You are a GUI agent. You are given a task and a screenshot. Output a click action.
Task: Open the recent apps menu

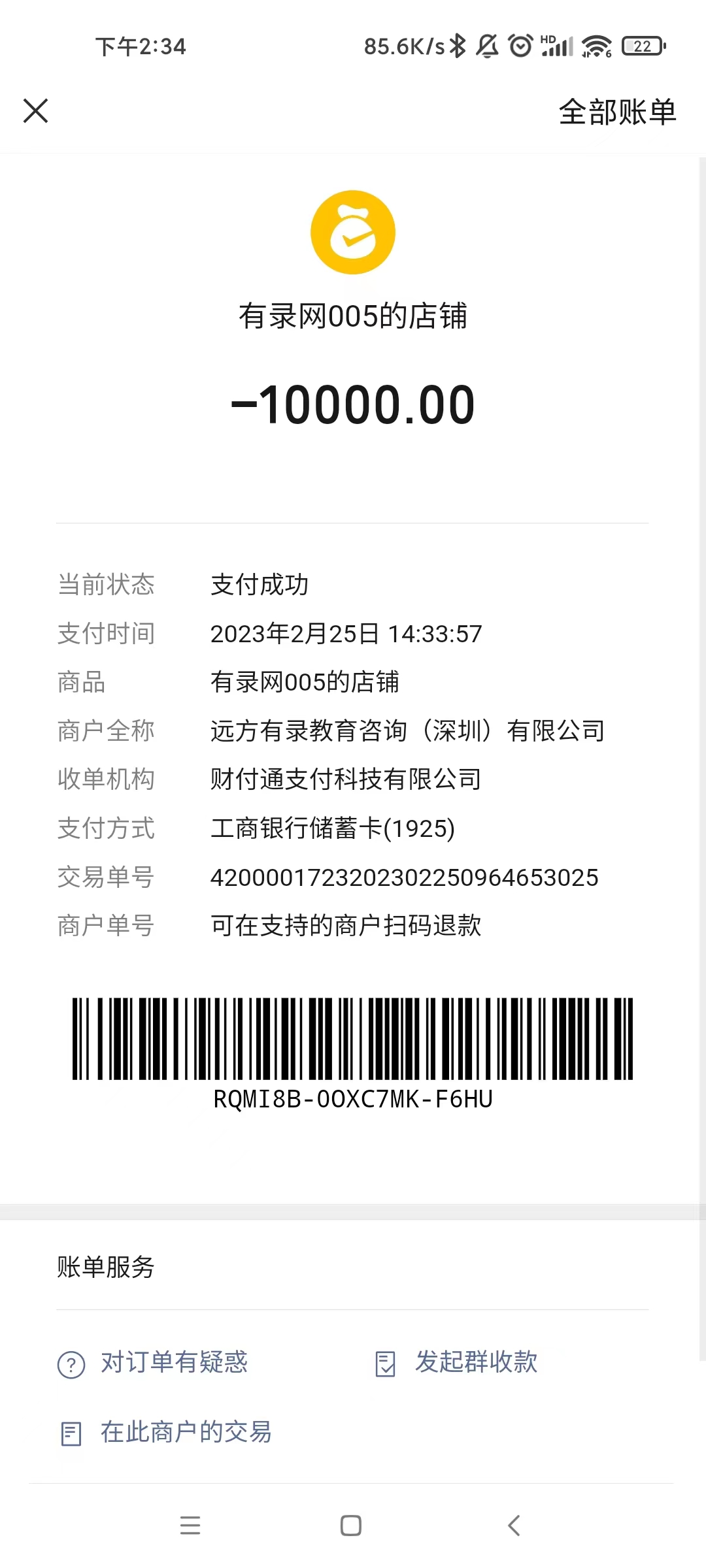190,1526
